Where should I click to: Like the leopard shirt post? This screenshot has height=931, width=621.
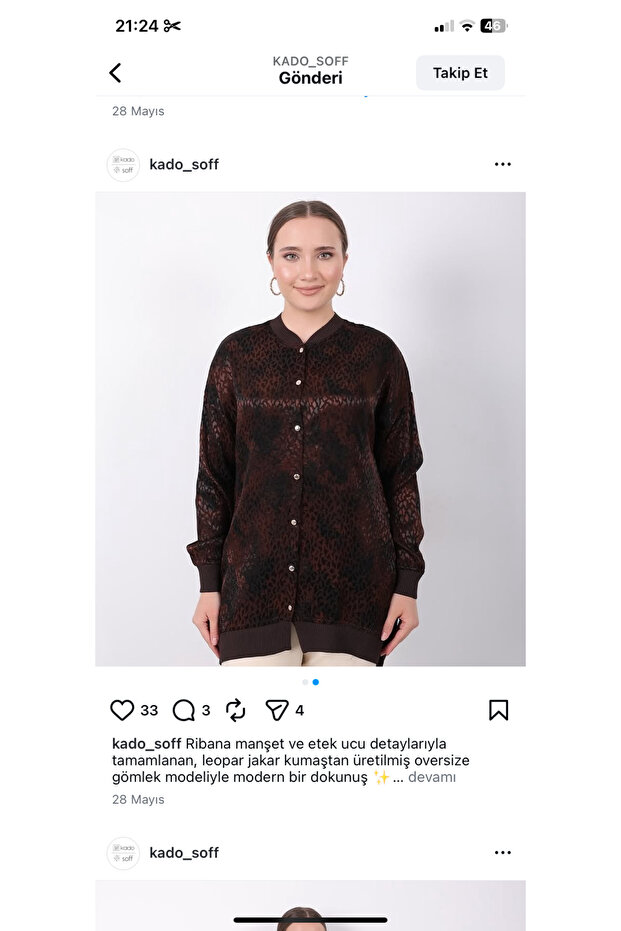122,710
